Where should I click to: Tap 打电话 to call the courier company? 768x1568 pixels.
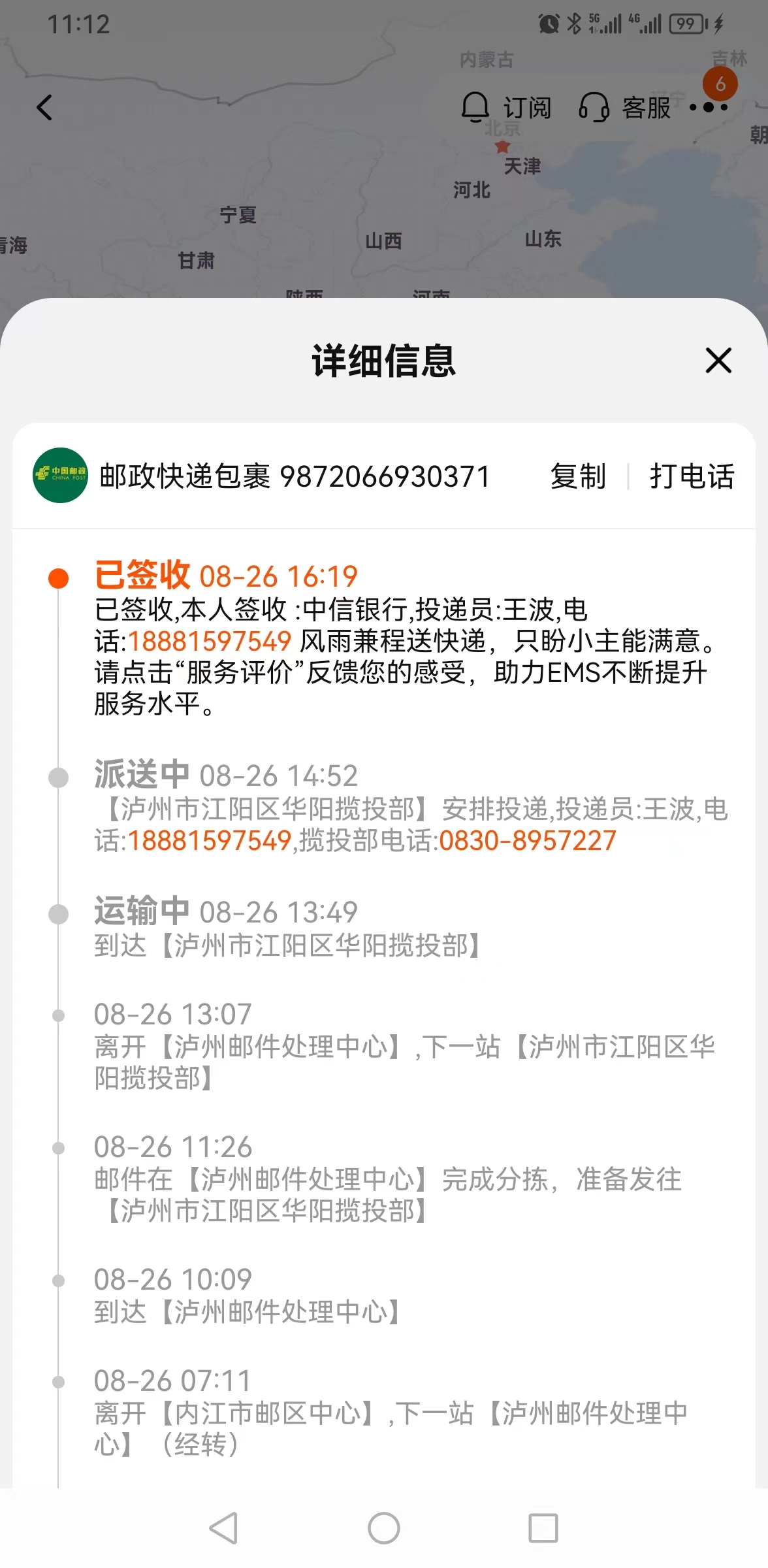coord(692,476)
